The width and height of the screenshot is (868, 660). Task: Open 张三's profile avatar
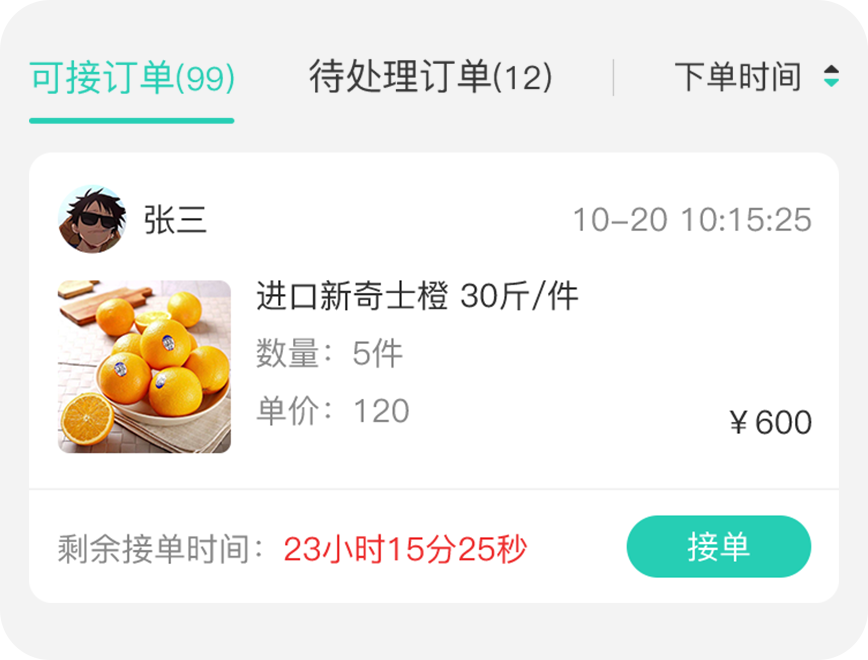coord(92,219)
